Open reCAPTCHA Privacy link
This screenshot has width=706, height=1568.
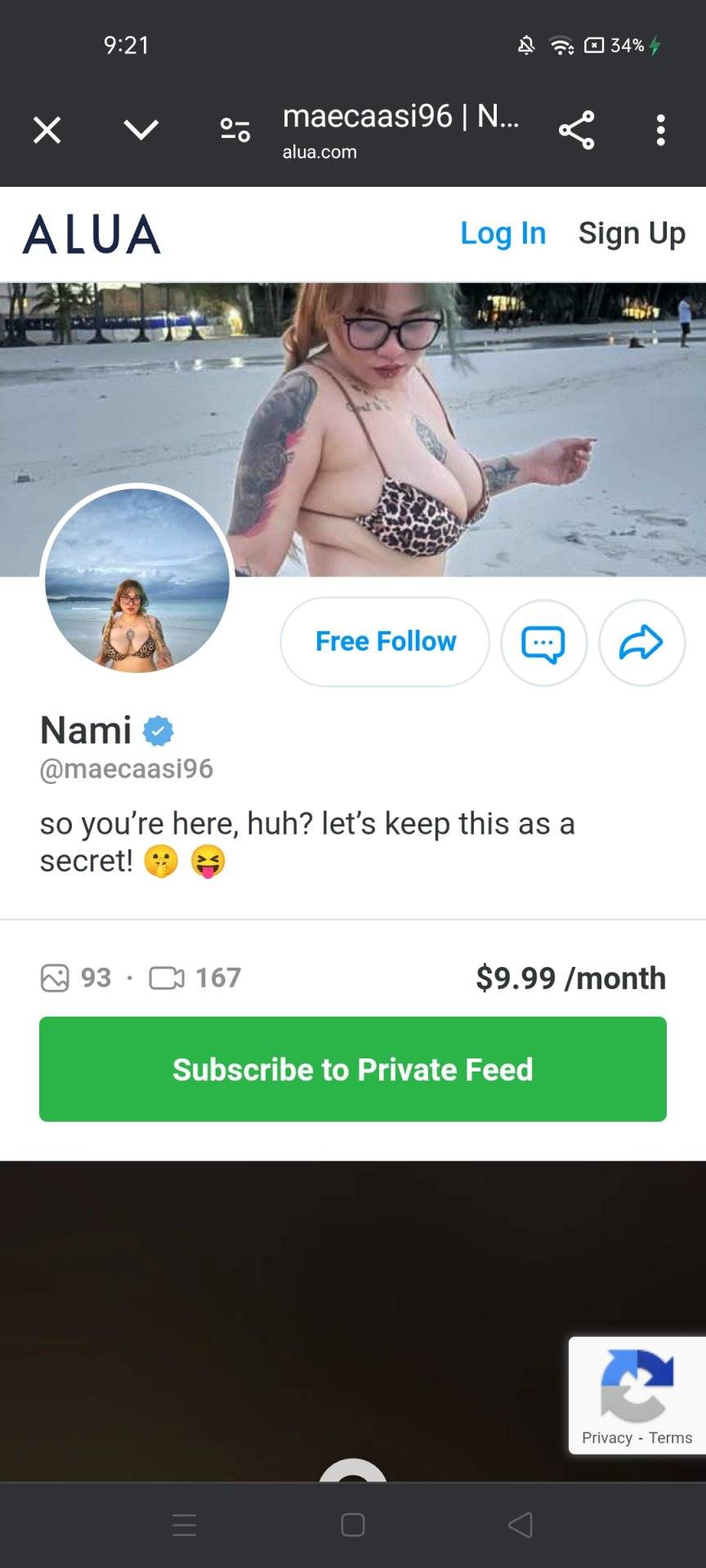pyautogui.click(x=606, y=1438)
